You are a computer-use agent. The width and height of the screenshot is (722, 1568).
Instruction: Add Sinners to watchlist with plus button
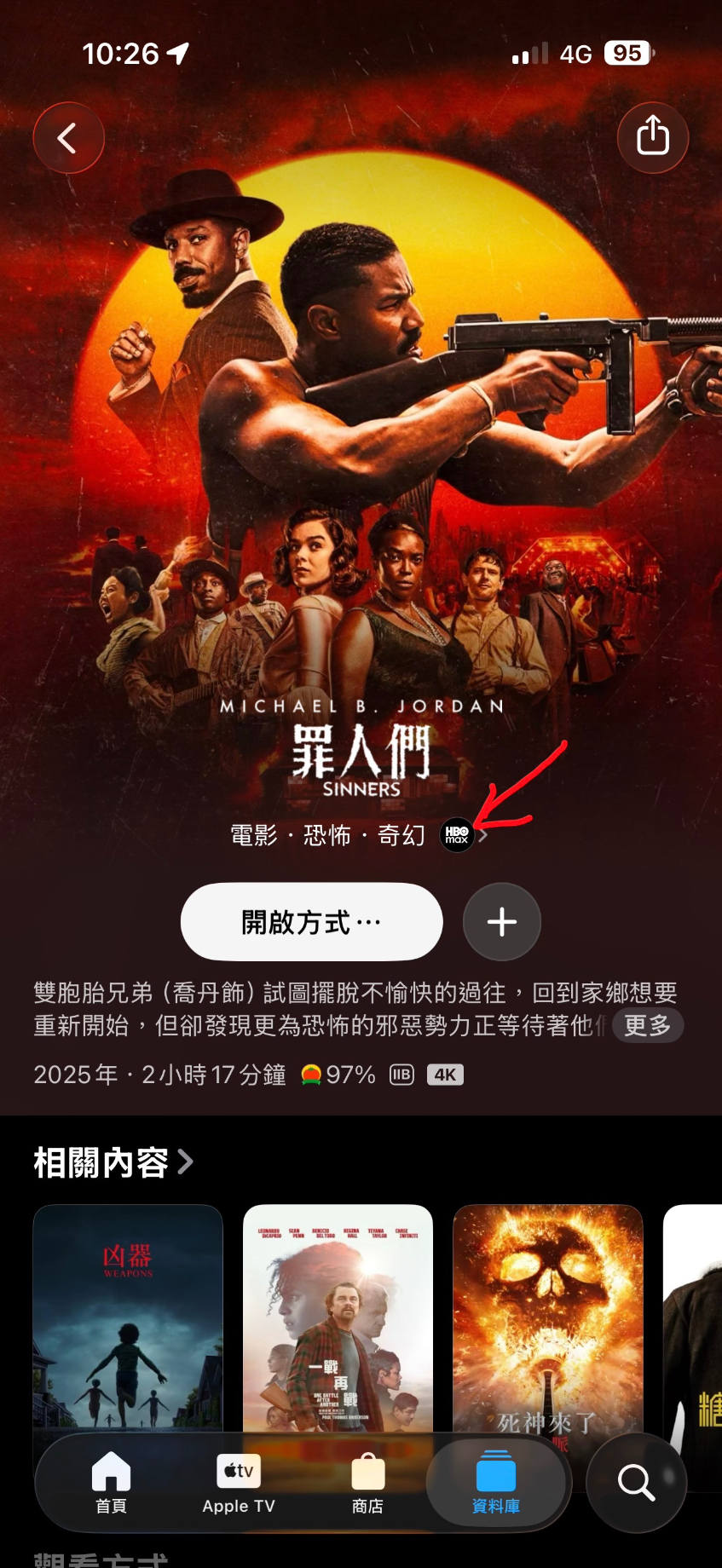(x=501, y=922)
